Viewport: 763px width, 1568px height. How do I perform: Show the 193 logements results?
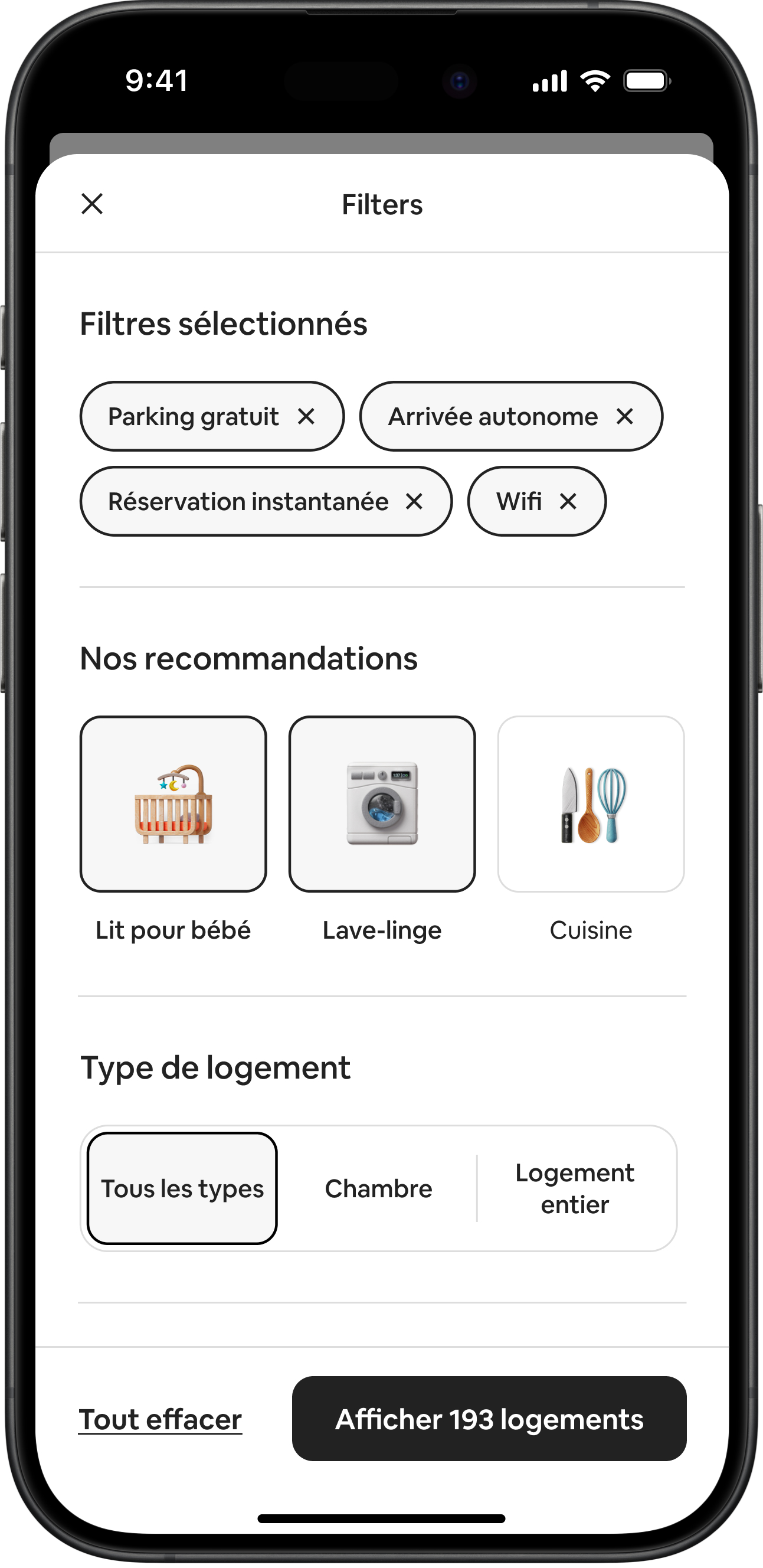click(489, 1419)
